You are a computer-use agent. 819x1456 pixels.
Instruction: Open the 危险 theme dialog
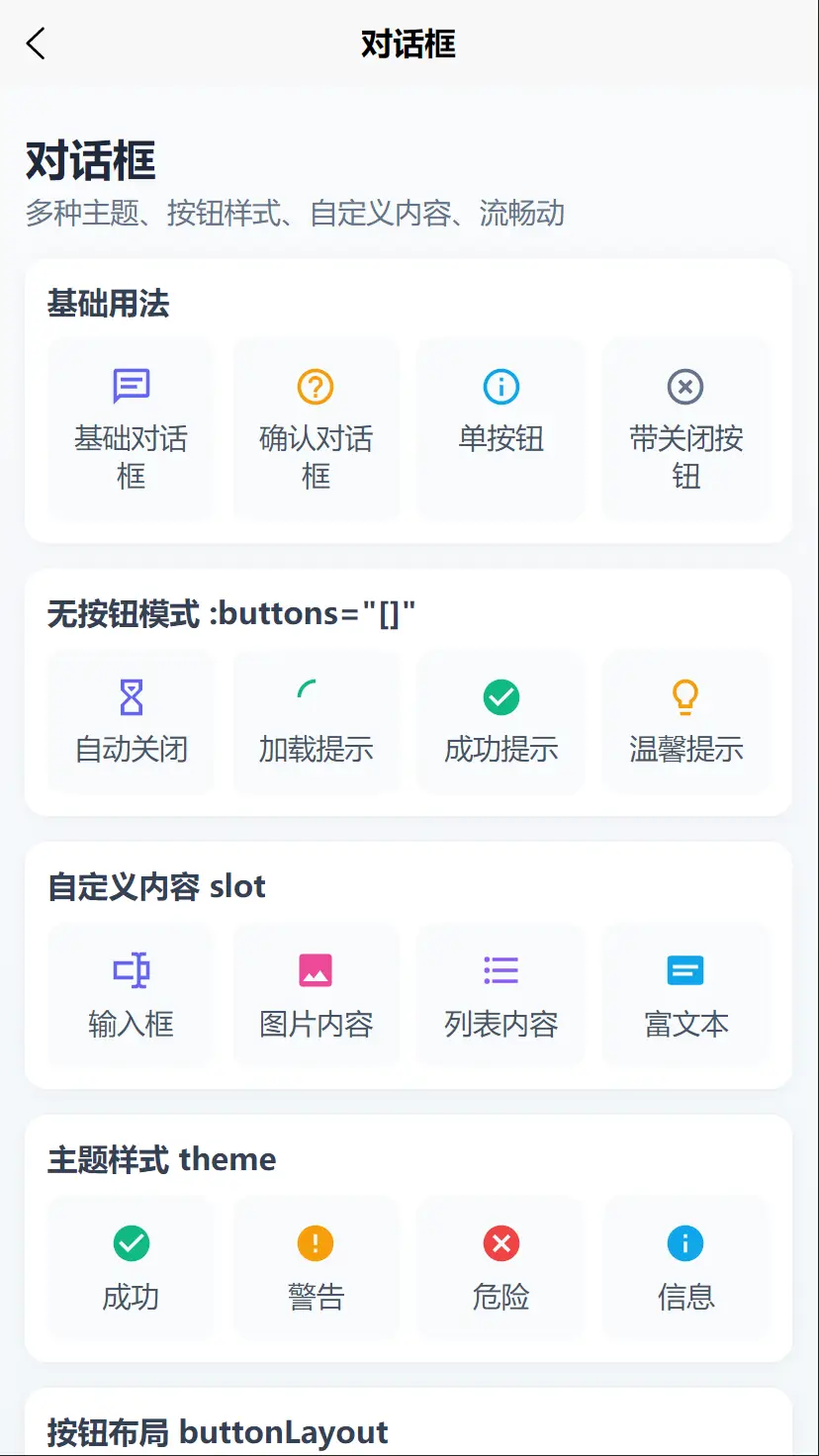500,1268
